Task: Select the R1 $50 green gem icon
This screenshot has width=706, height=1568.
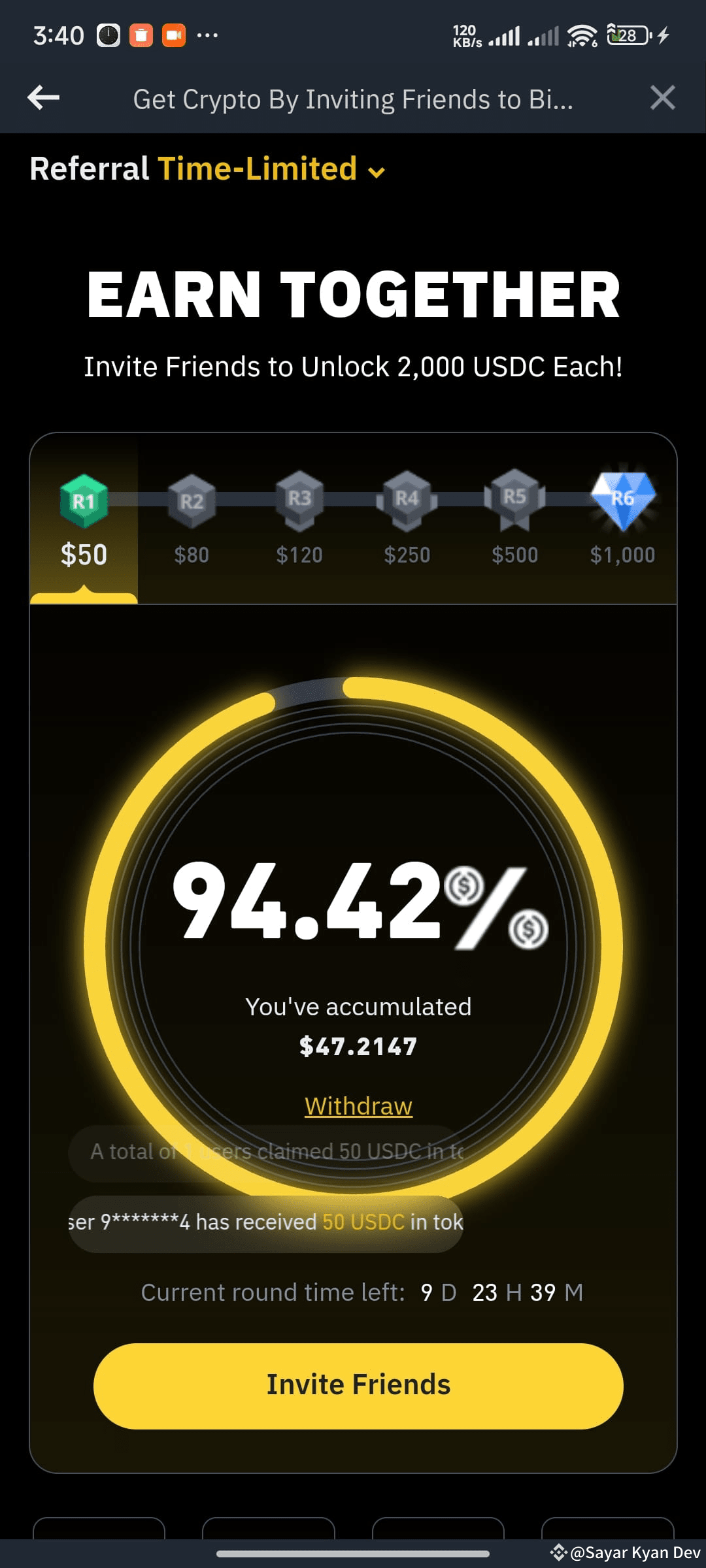Action: [83, 500]
